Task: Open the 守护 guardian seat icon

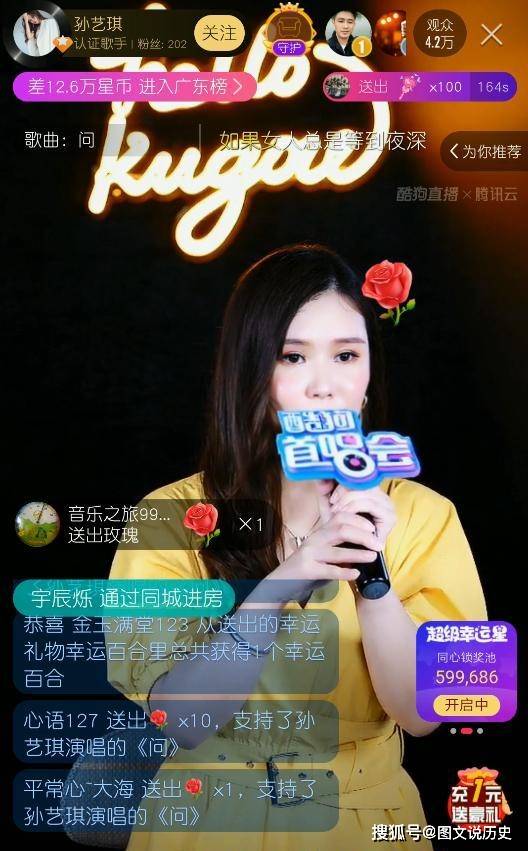Action: (x=289, y=31)
